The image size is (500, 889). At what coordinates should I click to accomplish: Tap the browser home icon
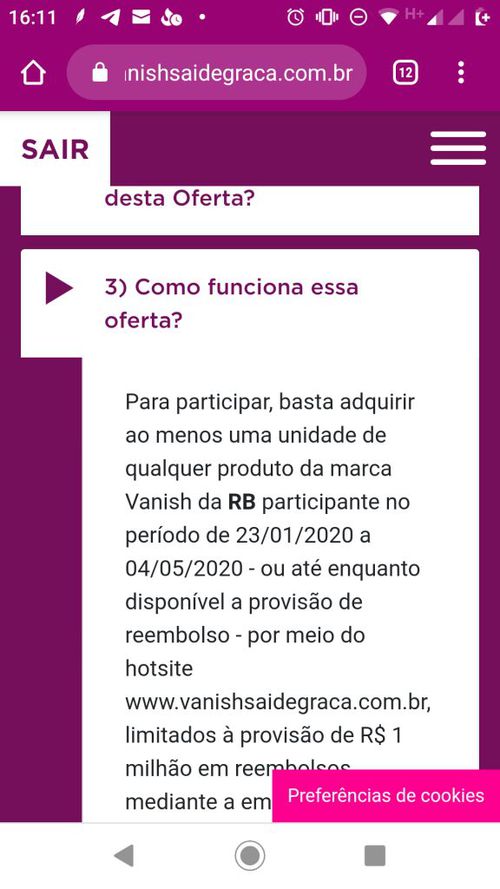[x=33, y=73]
